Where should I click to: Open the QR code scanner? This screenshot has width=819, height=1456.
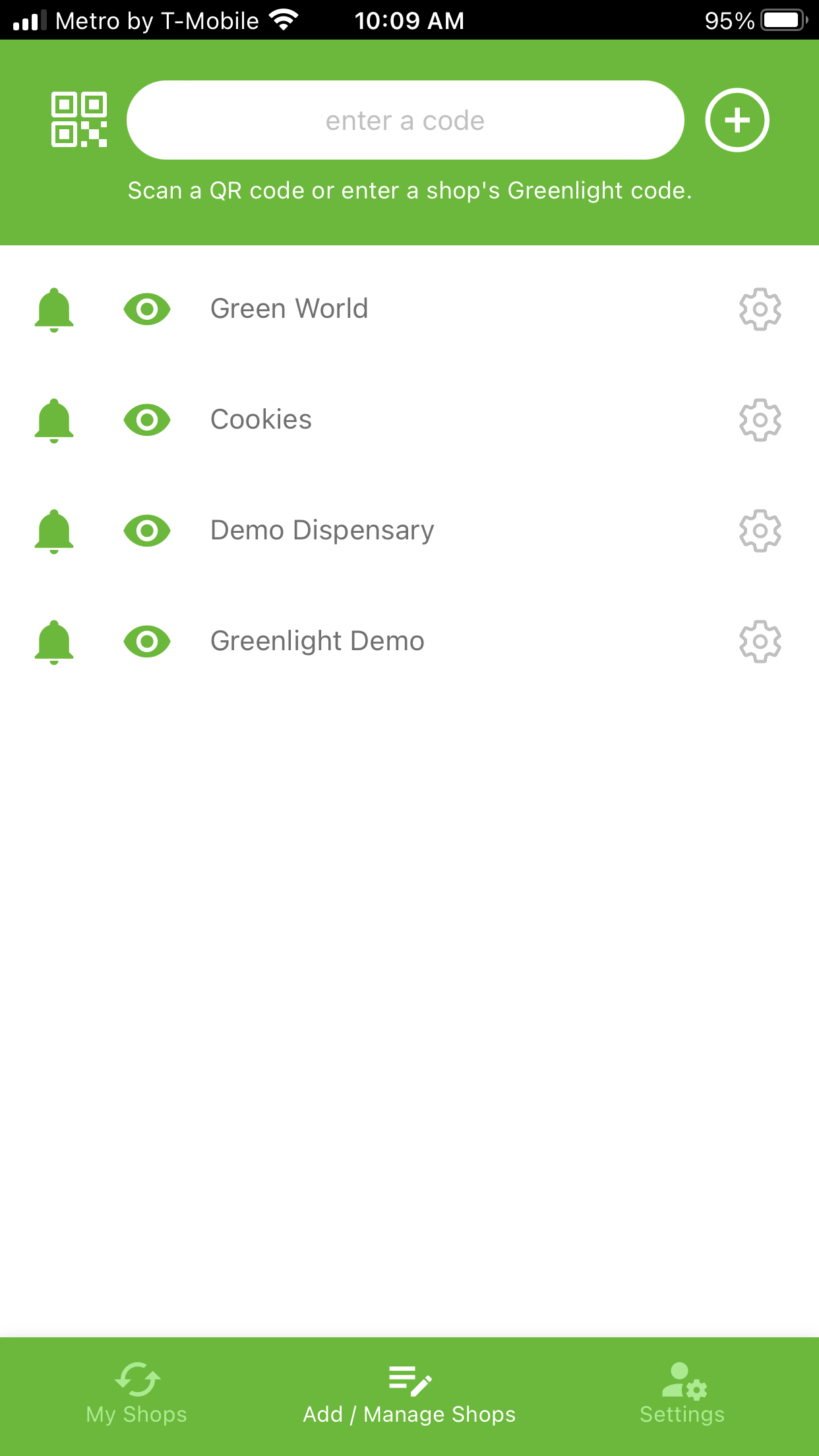[x=79, y=119]
